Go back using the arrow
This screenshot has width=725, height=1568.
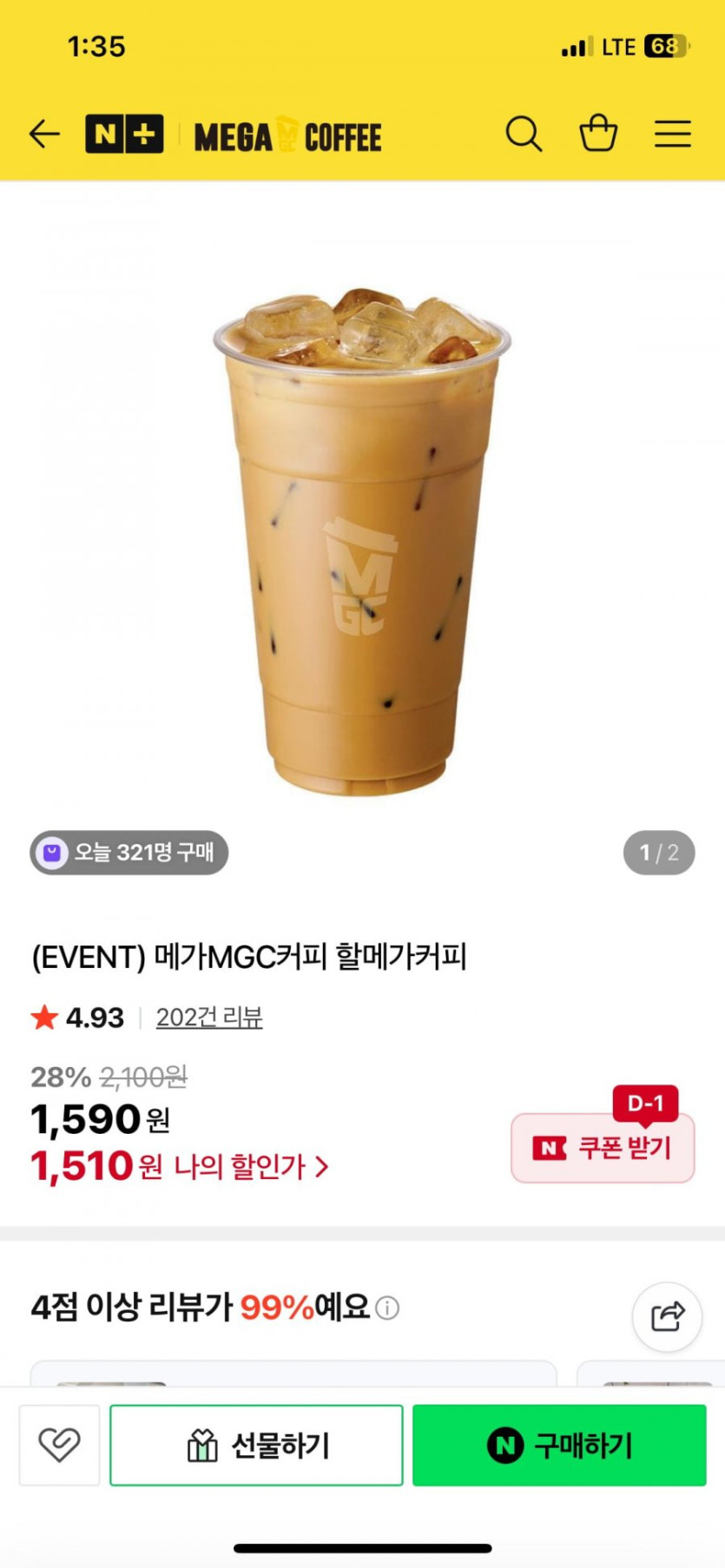(x=44, y=135)
